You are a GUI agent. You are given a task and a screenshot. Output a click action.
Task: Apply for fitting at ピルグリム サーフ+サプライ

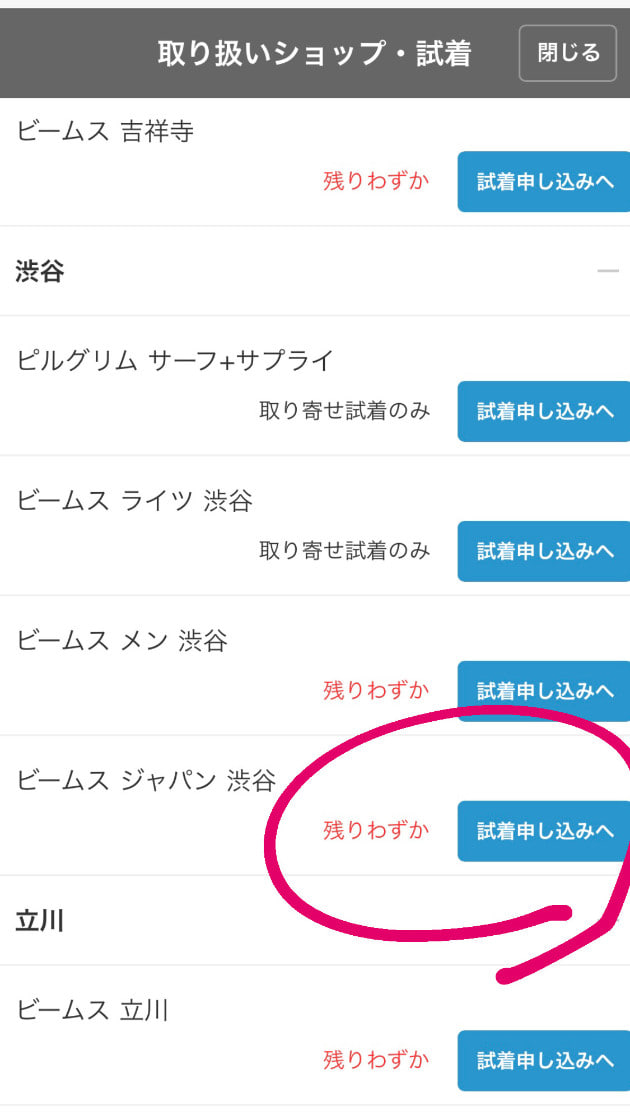pyautogui.click(x=544, y=411)
